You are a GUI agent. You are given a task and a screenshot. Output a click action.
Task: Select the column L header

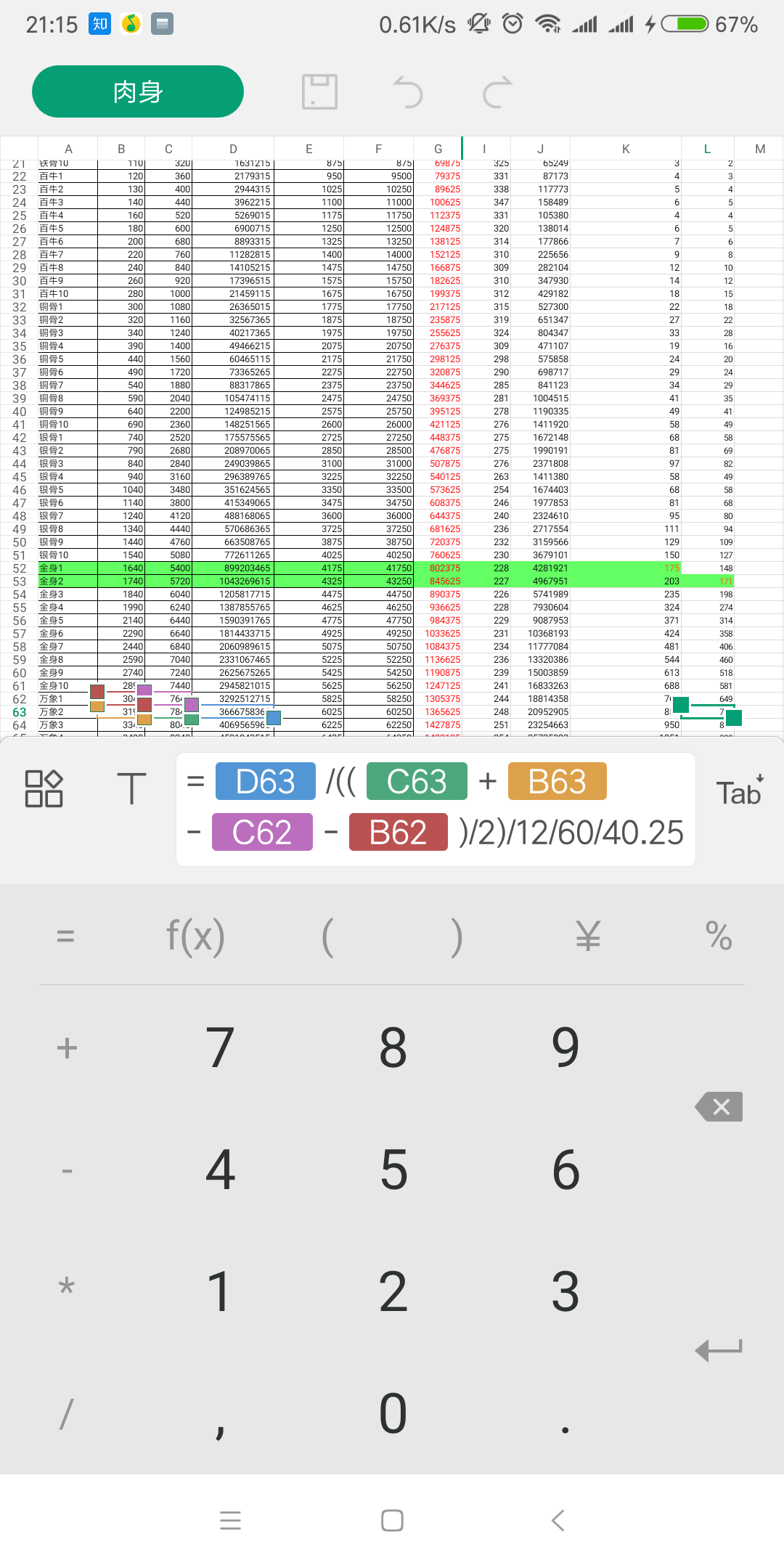tap(707, 149)
